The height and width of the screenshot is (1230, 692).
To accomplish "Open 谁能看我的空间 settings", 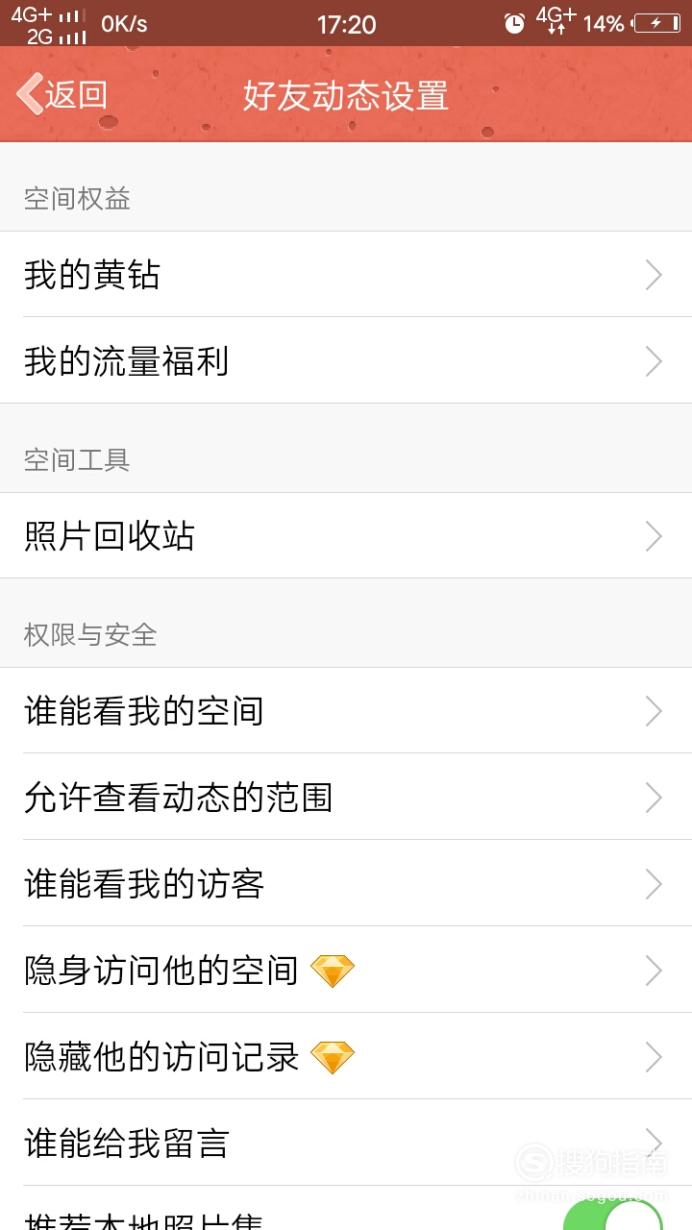I will [346, 711].
